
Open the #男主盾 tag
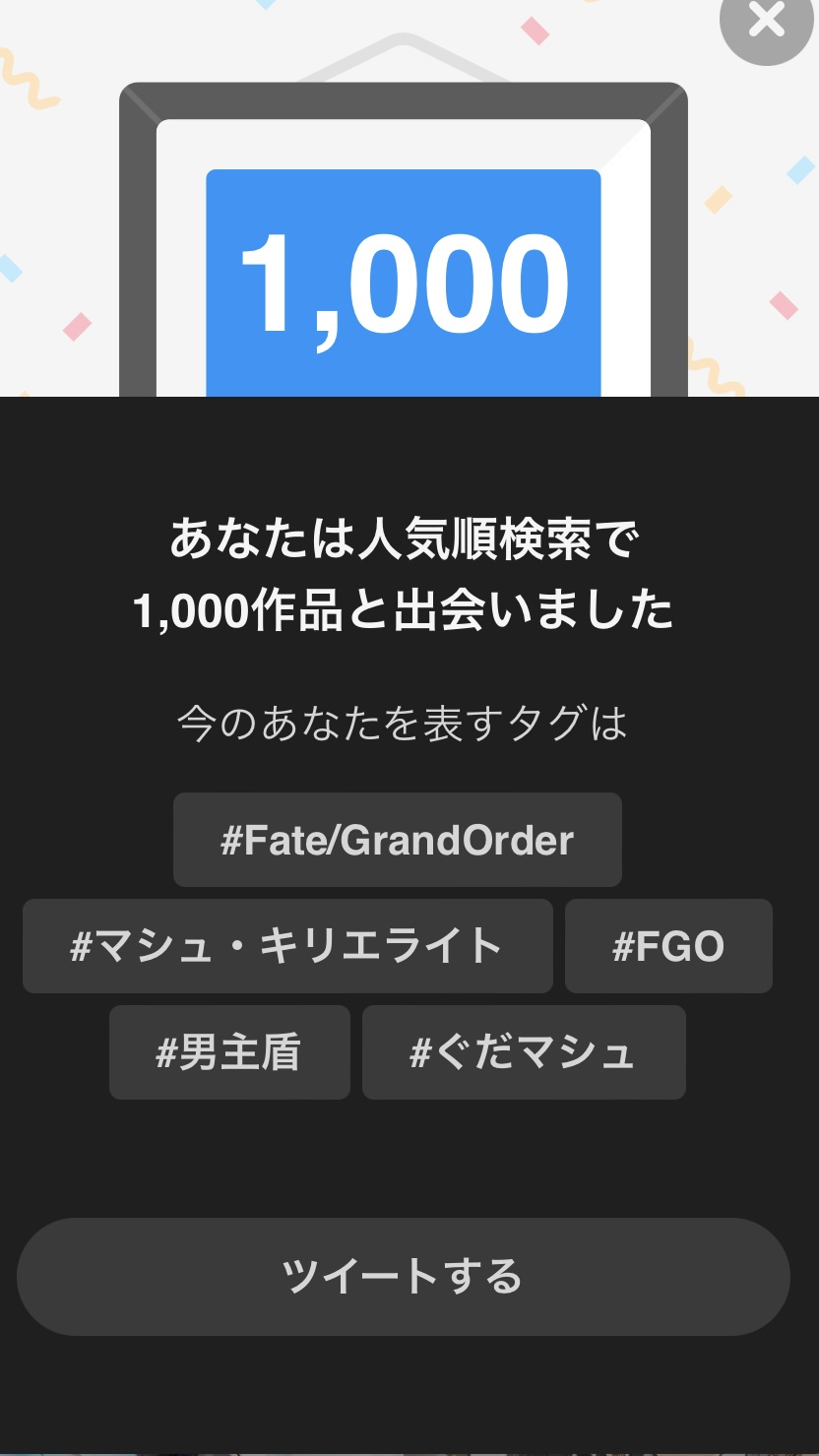click(229, 1052)
